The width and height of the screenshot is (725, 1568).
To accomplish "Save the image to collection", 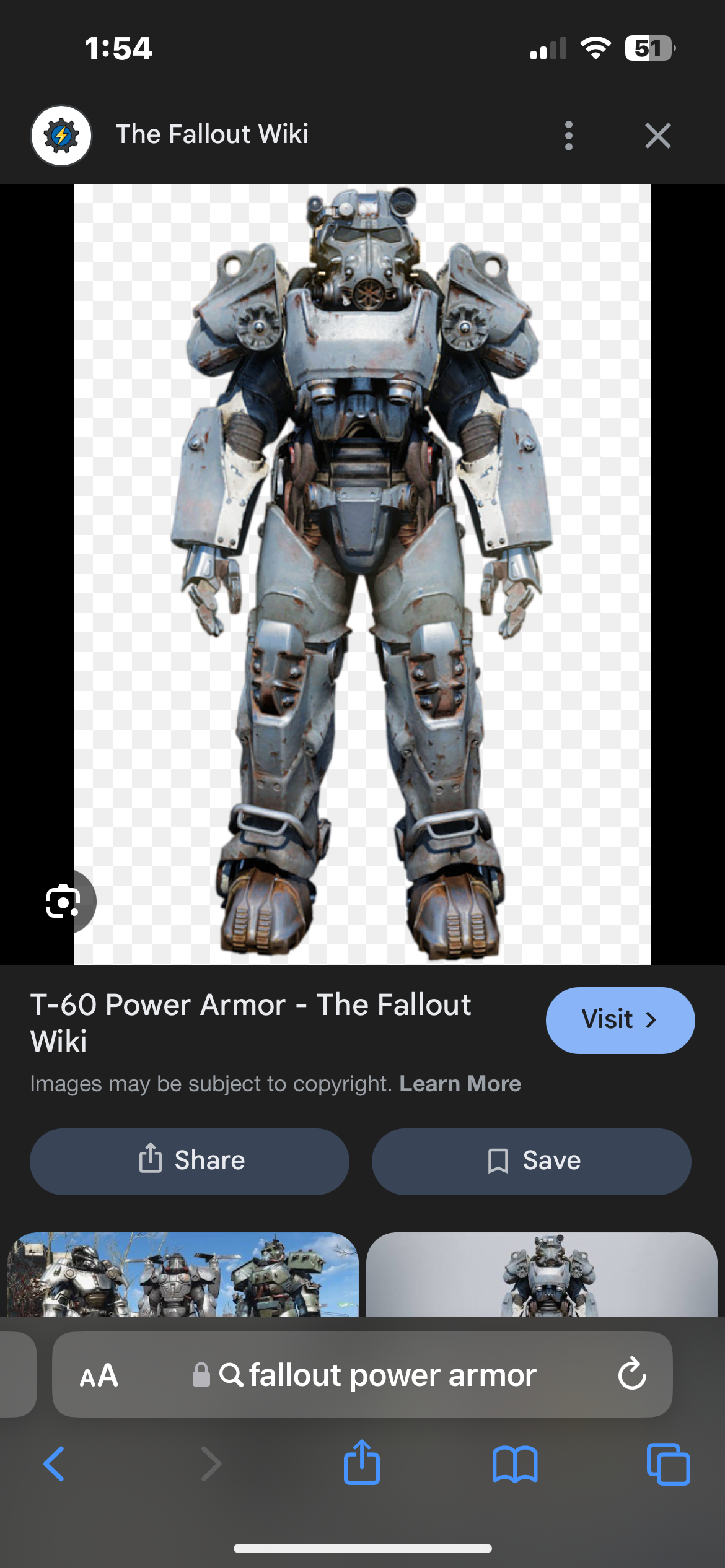I will click(531, 1161).
